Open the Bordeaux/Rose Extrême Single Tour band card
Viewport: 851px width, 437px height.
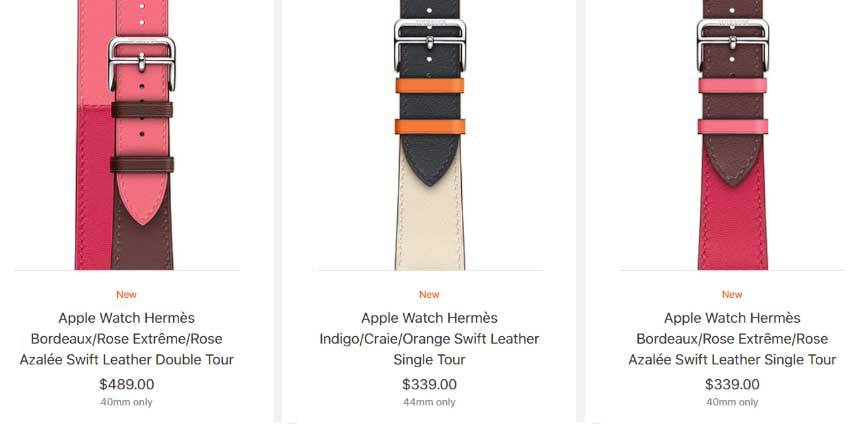(732, 339)
